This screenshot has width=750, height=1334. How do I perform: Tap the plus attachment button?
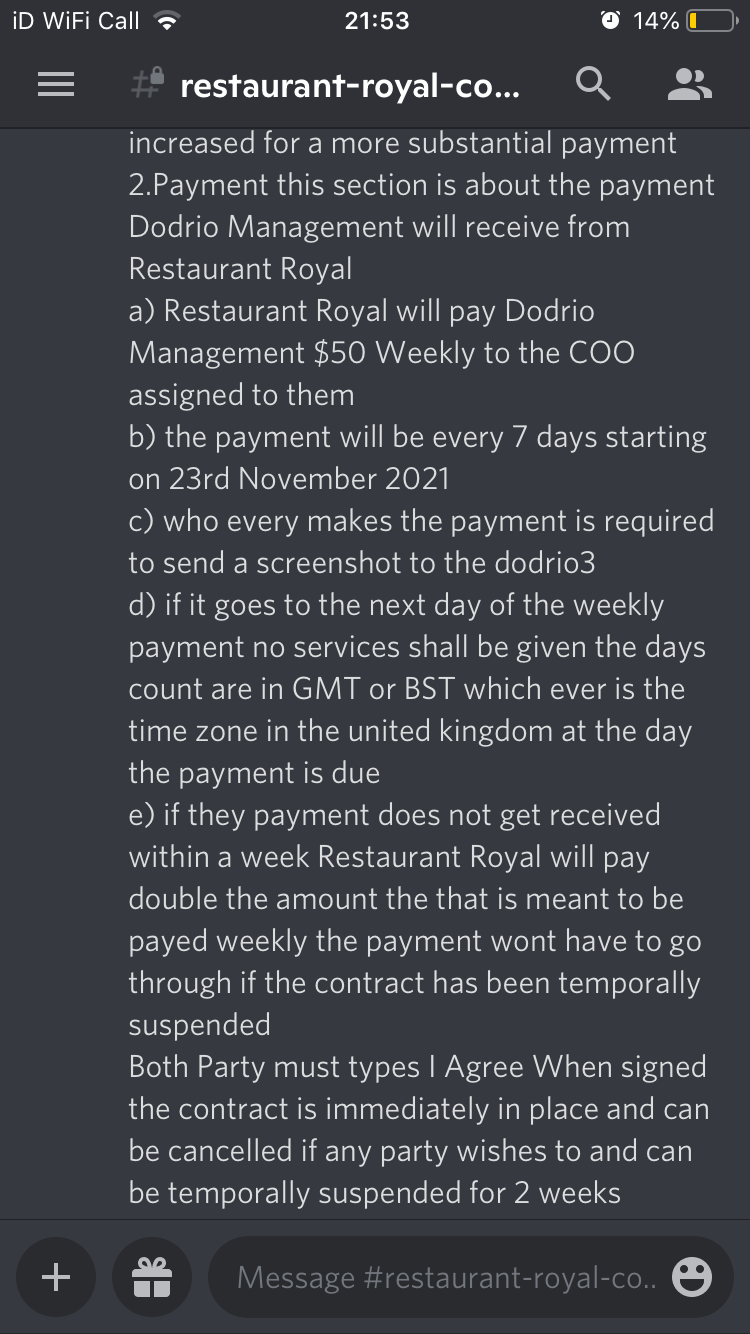56,1277
